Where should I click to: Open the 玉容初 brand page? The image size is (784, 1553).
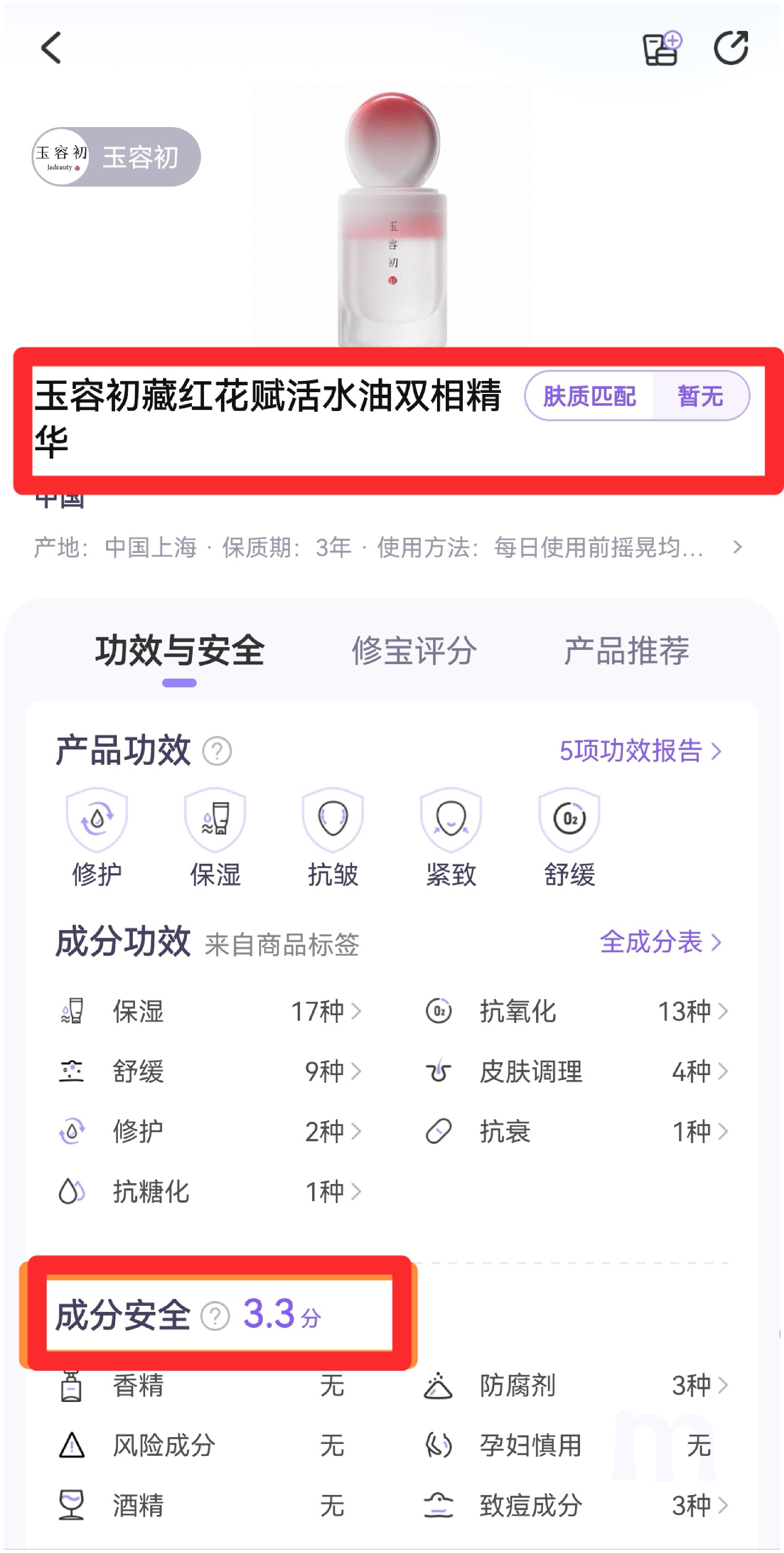coord(116,157)
